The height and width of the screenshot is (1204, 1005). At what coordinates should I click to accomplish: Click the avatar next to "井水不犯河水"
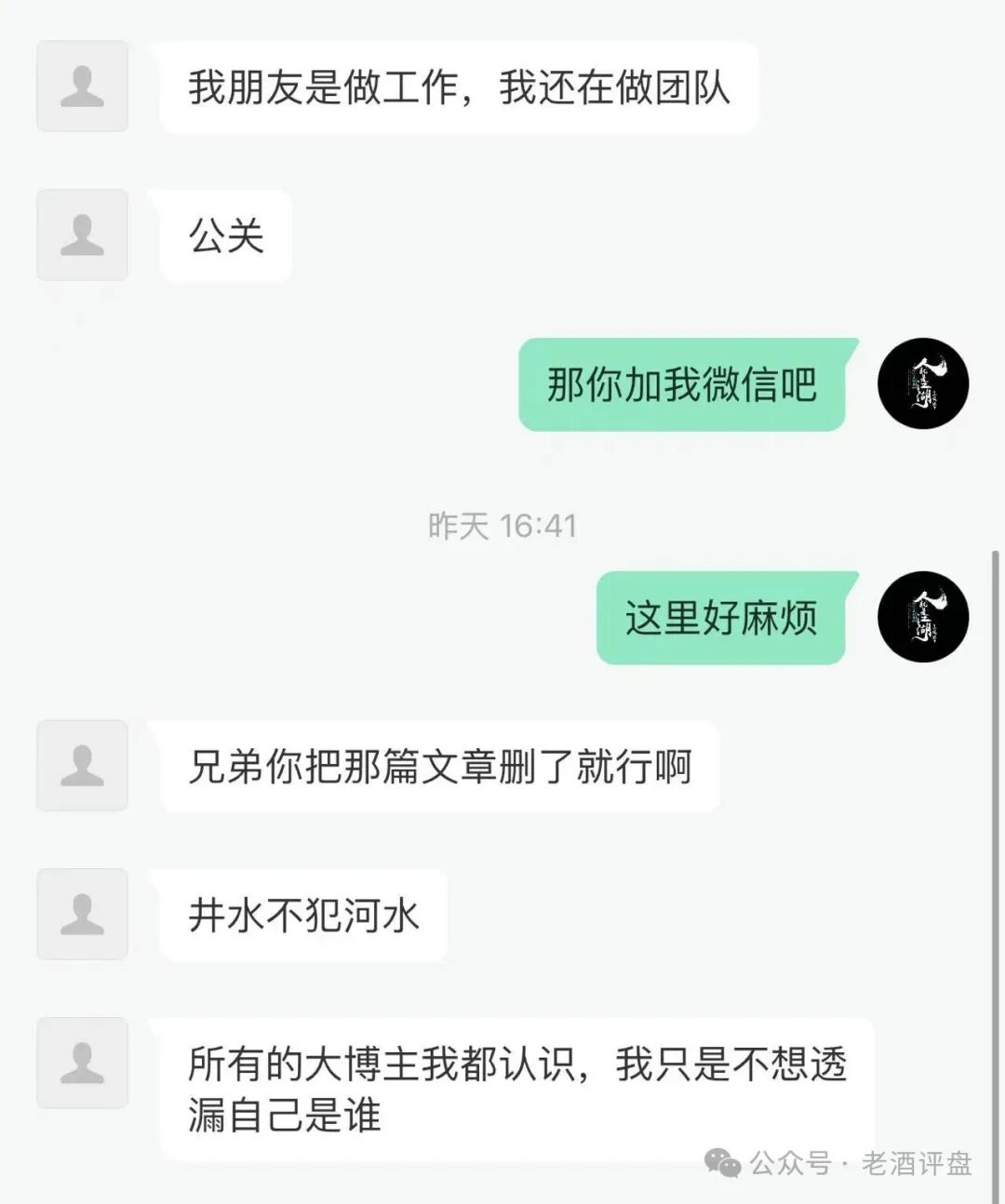(82, 915)
